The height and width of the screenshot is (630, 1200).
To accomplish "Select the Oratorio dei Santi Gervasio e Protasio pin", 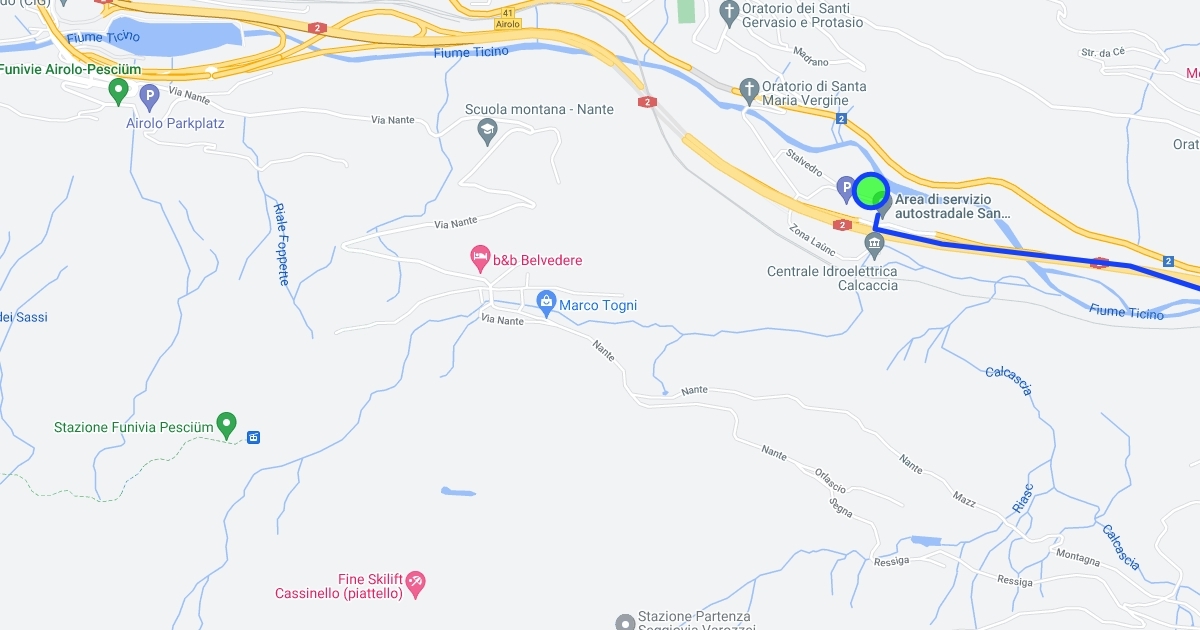I will [x=729, y=12].
